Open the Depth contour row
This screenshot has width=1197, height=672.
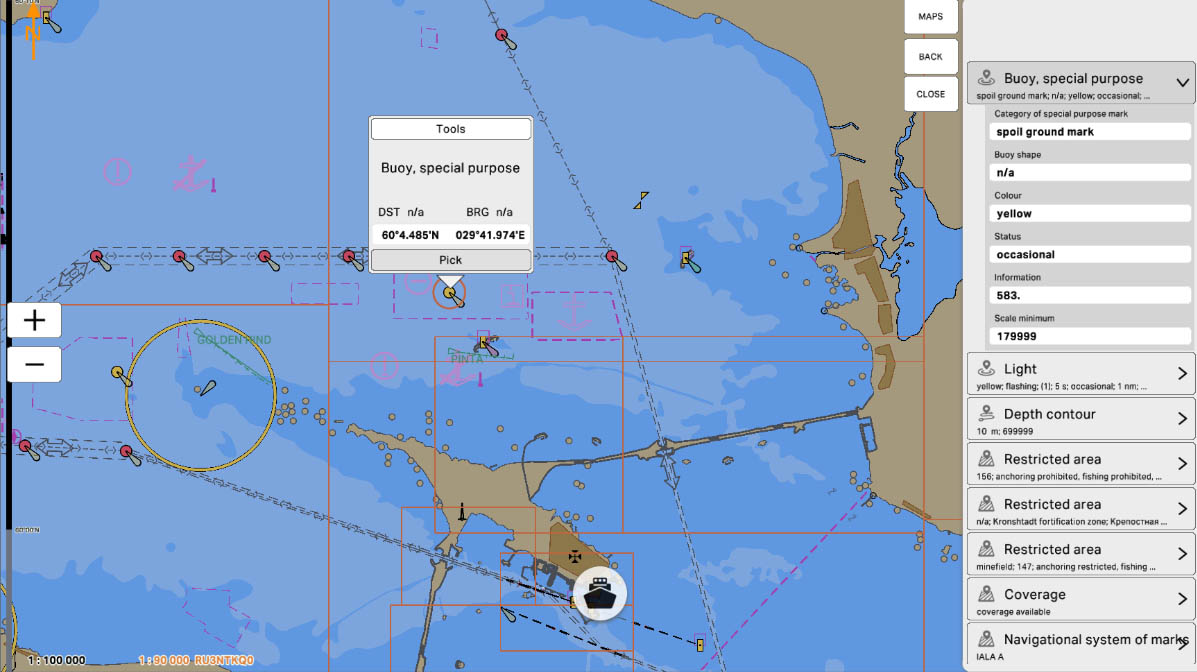click(x=1080, y=420)
